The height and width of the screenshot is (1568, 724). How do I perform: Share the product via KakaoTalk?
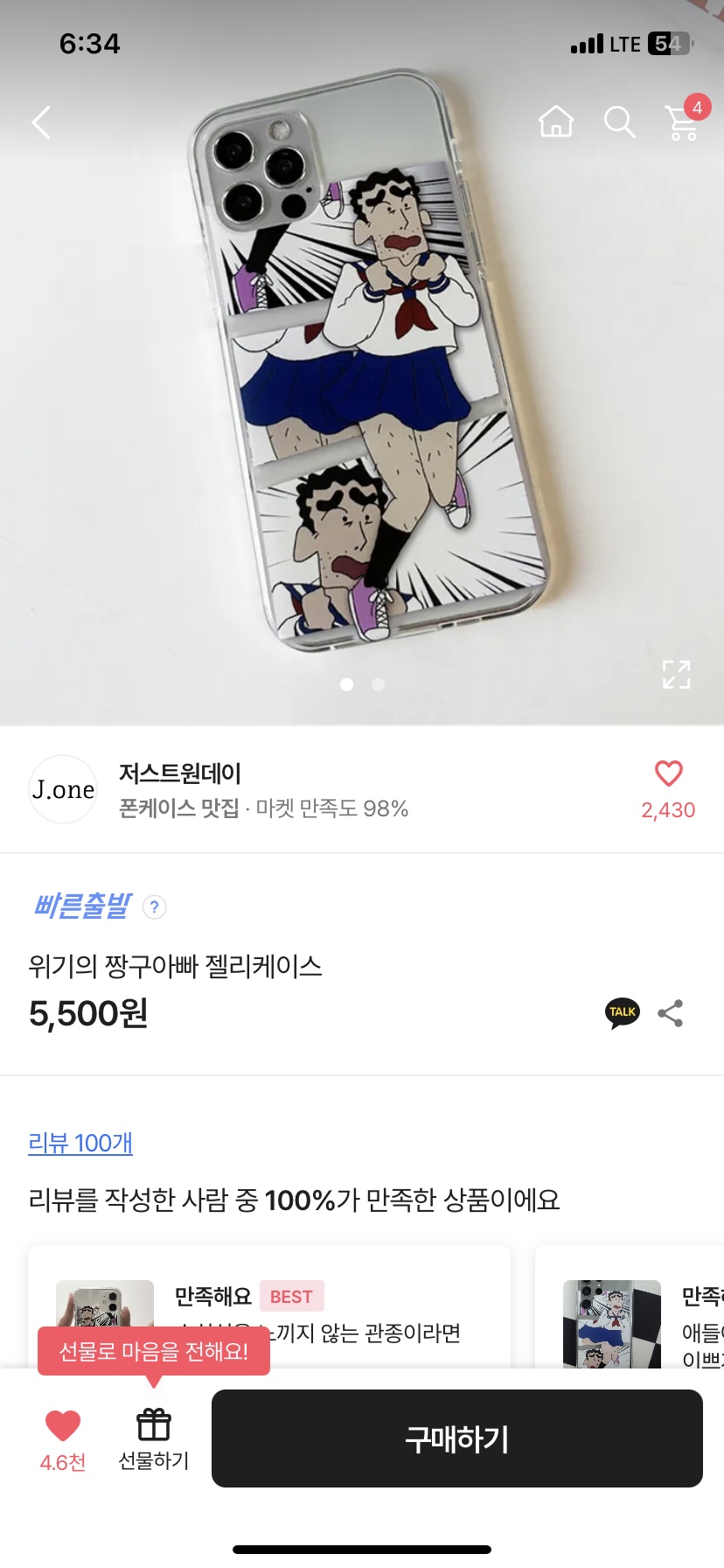click(623, 1013)
